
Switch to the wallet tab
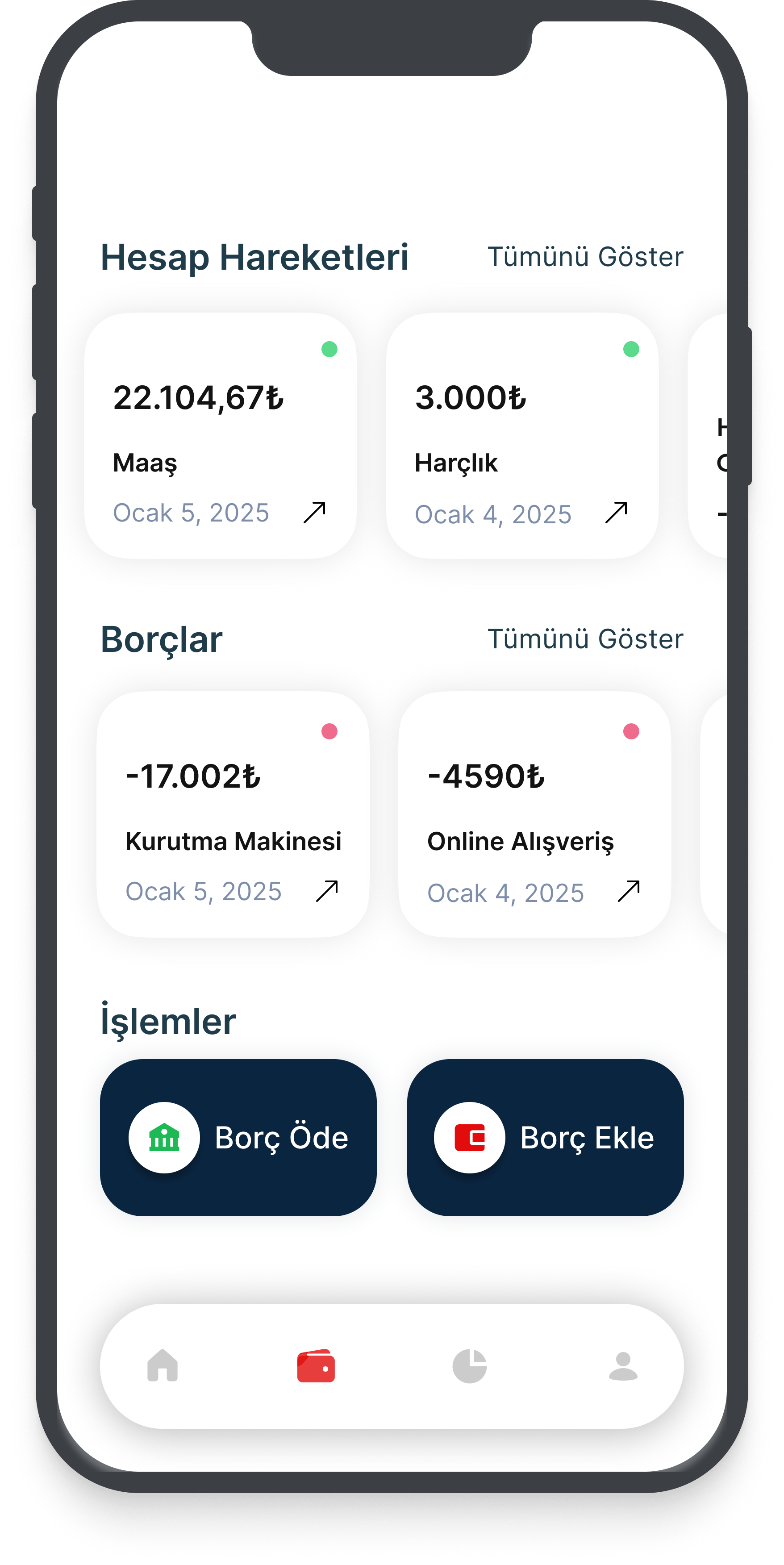click(x=316, y=1366)
